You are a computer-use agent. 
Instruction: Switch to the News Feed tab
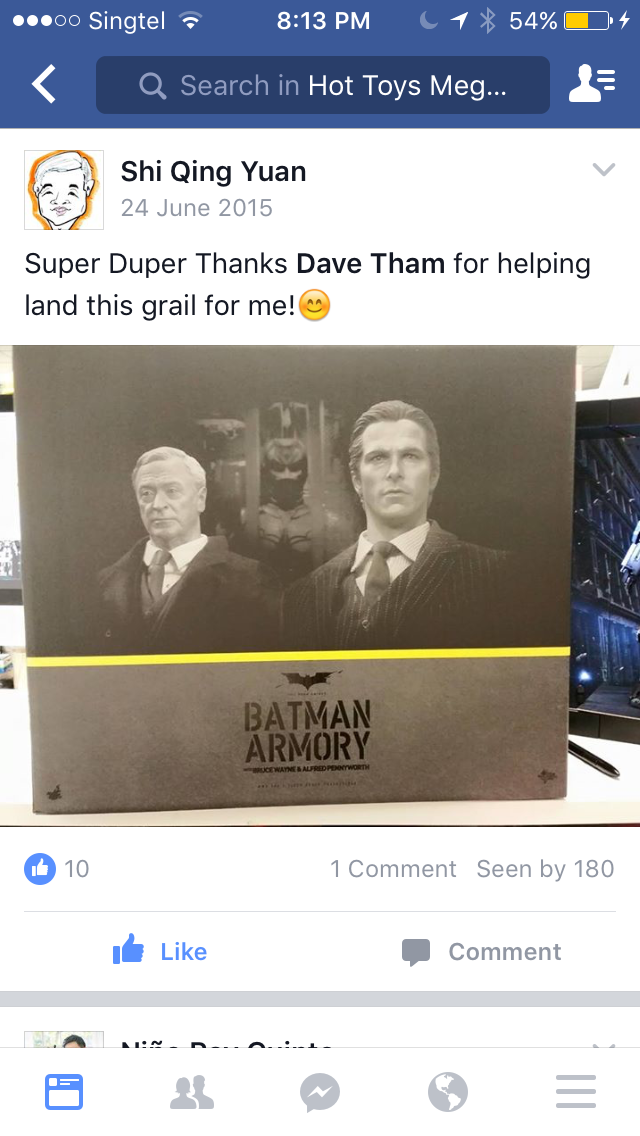pyautogui.click(x=64, y=1092)
